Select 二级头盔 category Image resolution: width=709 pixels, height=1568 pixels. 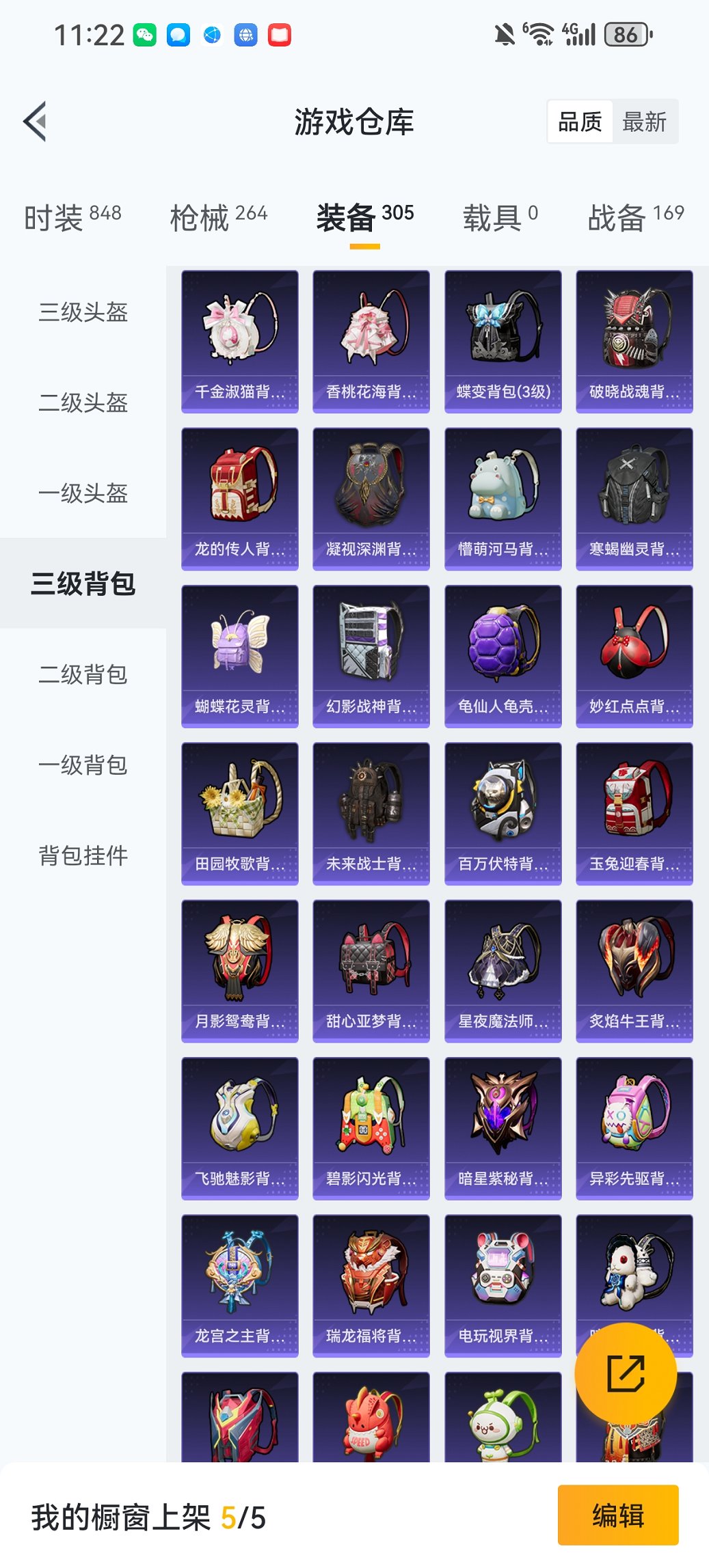click(x=83, y=402)
